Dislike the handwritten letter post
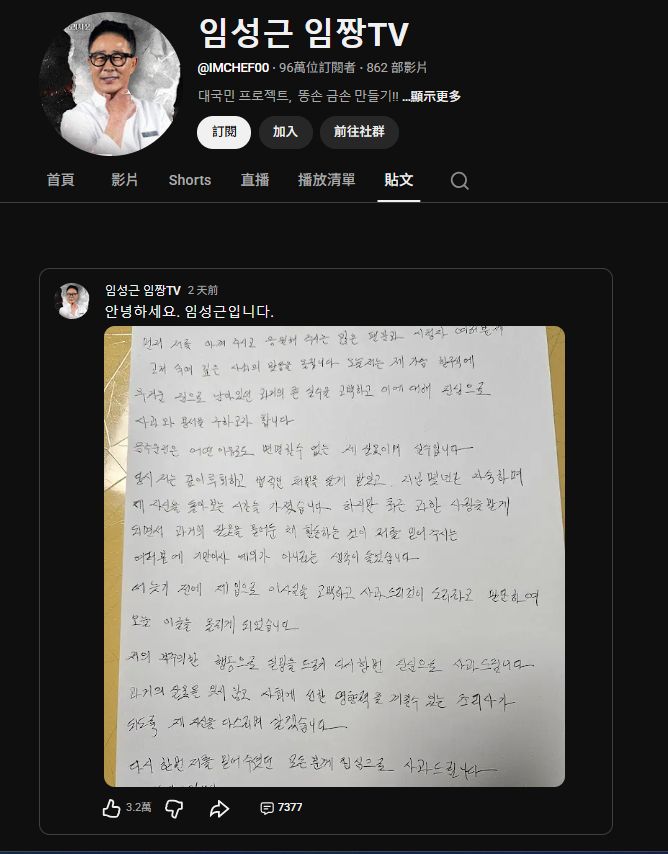Image resolution: width=668 pixels, height=854 pixels. tap(174, 808)
